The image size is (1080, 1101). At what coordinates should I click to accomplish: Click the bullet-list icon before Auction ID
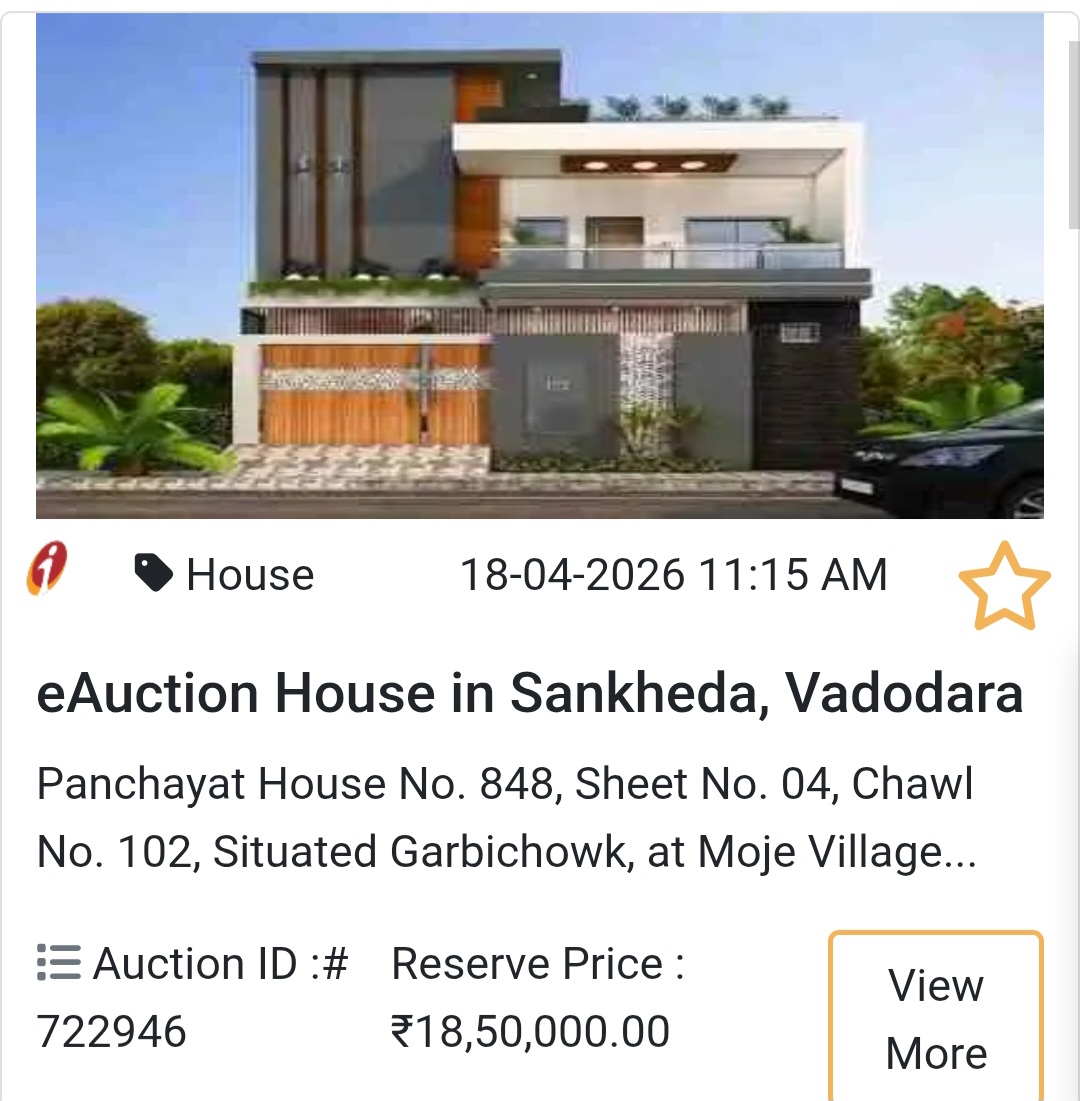point(57,963)
